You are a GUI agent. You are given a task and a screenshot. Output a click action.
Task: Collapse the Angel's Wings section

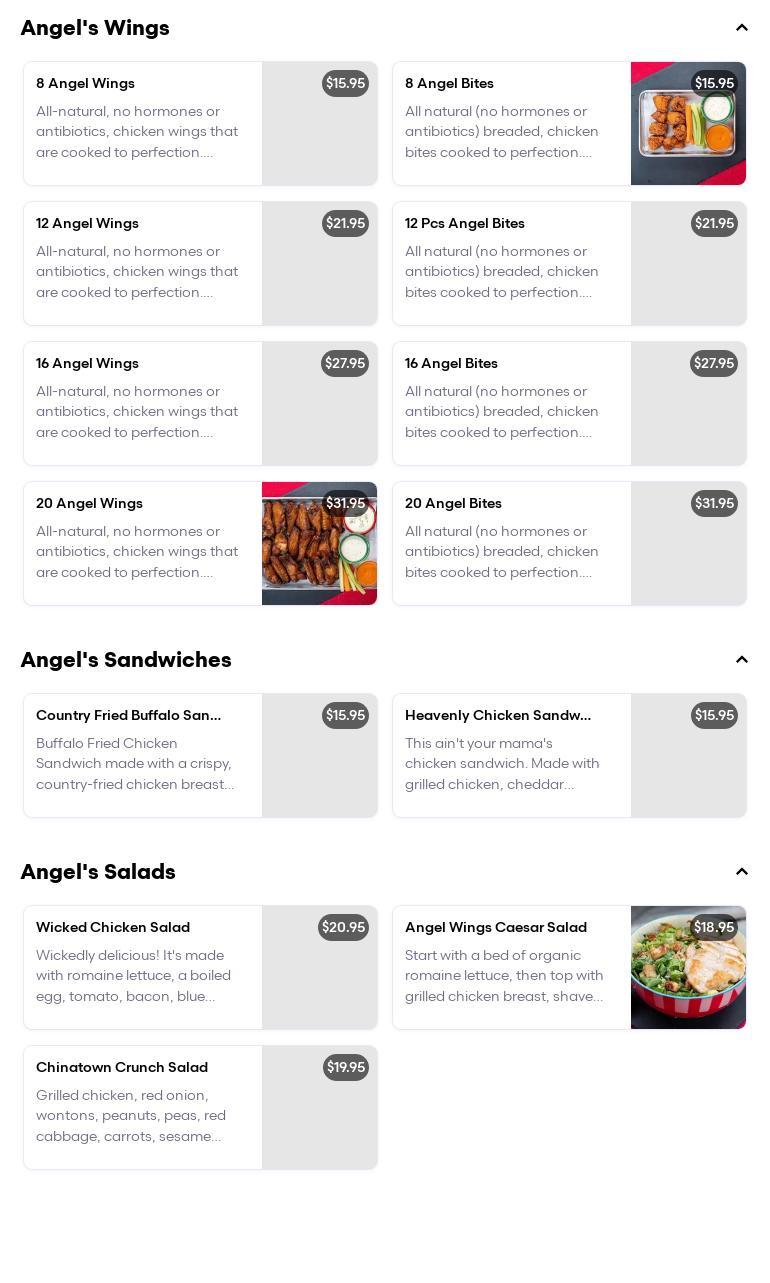pyautogui.click(x=741, y=28)
